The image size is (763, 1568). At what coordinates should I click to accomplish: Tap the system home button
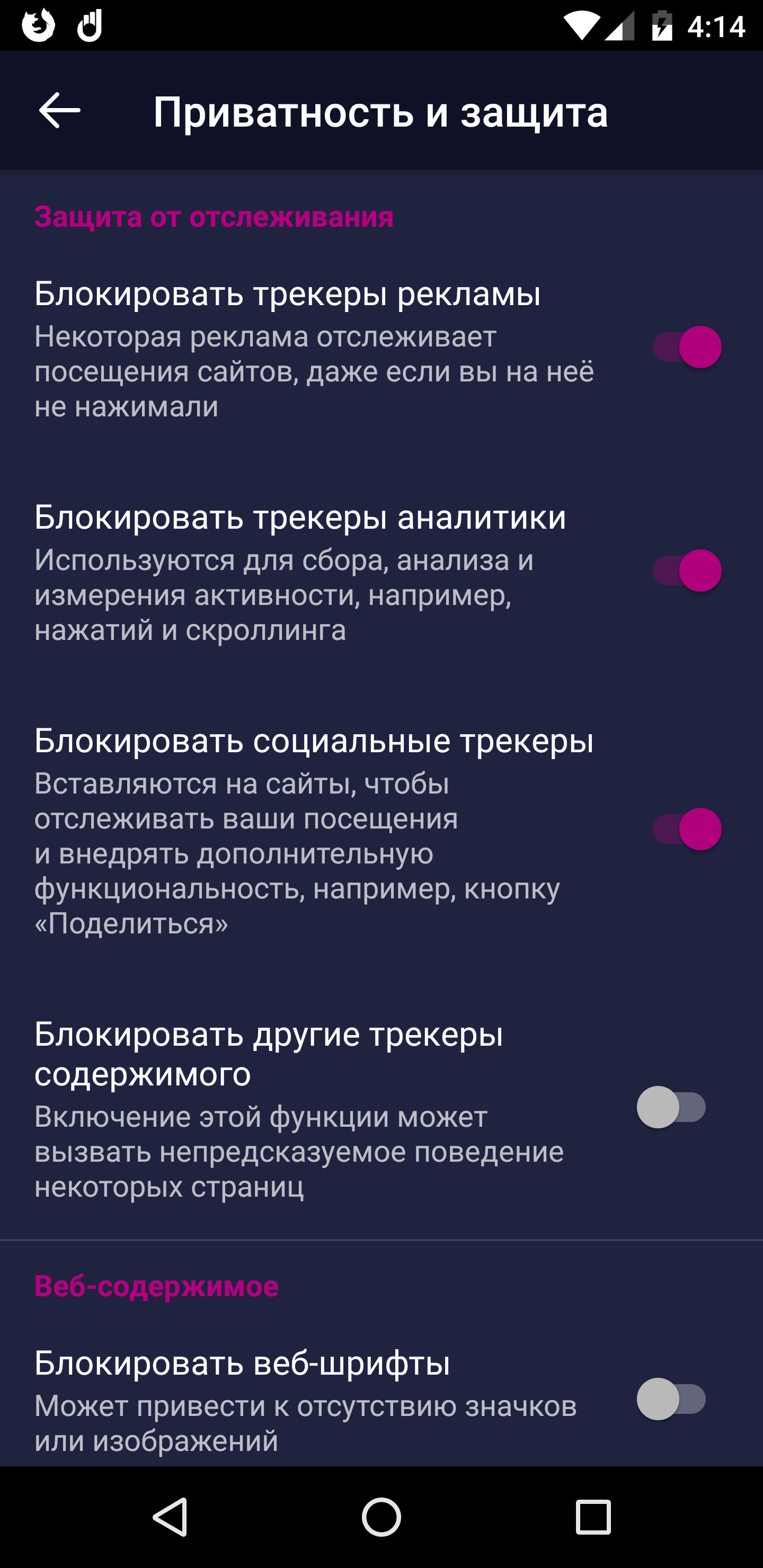(381, 1516)
